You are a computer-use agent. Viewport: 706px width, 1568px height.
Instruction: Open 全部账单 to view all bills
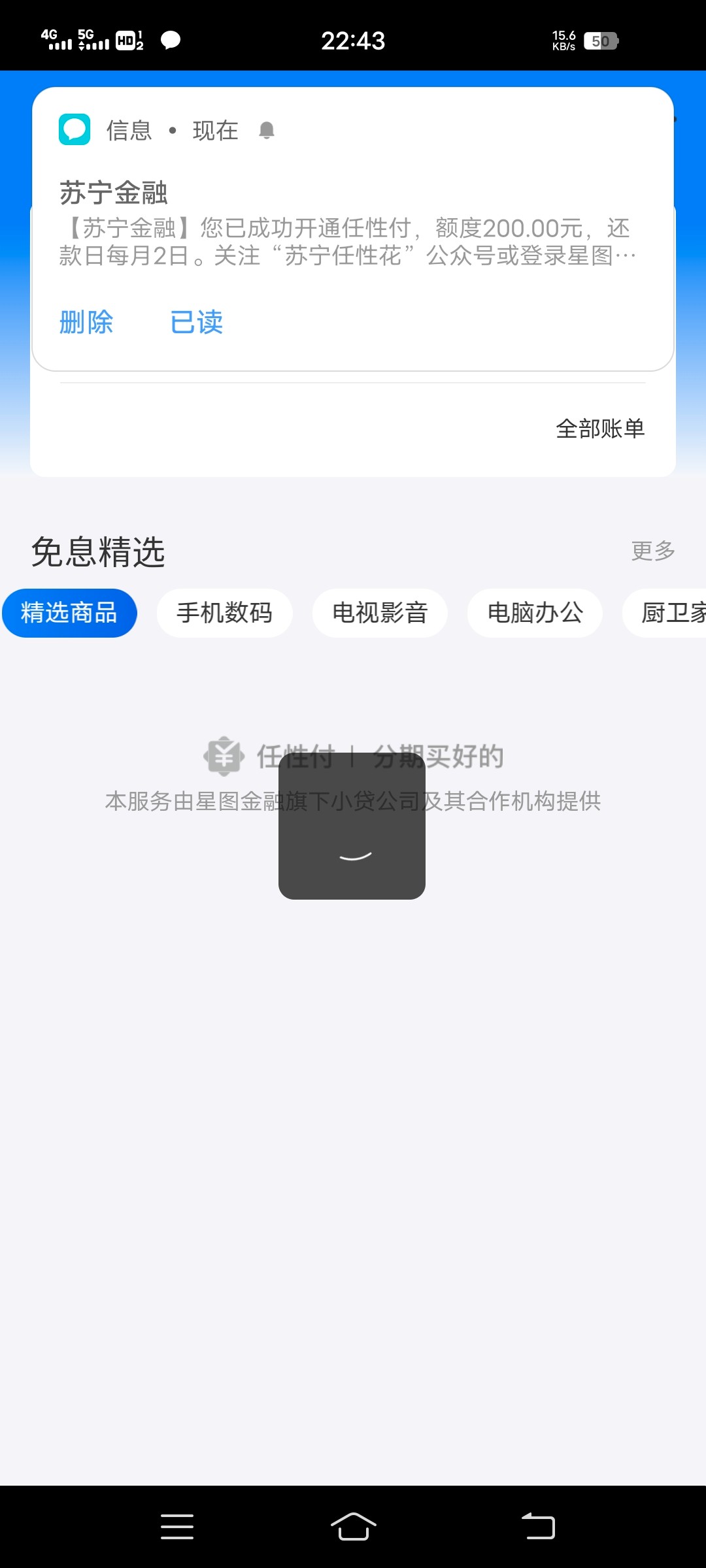[599, 429]
